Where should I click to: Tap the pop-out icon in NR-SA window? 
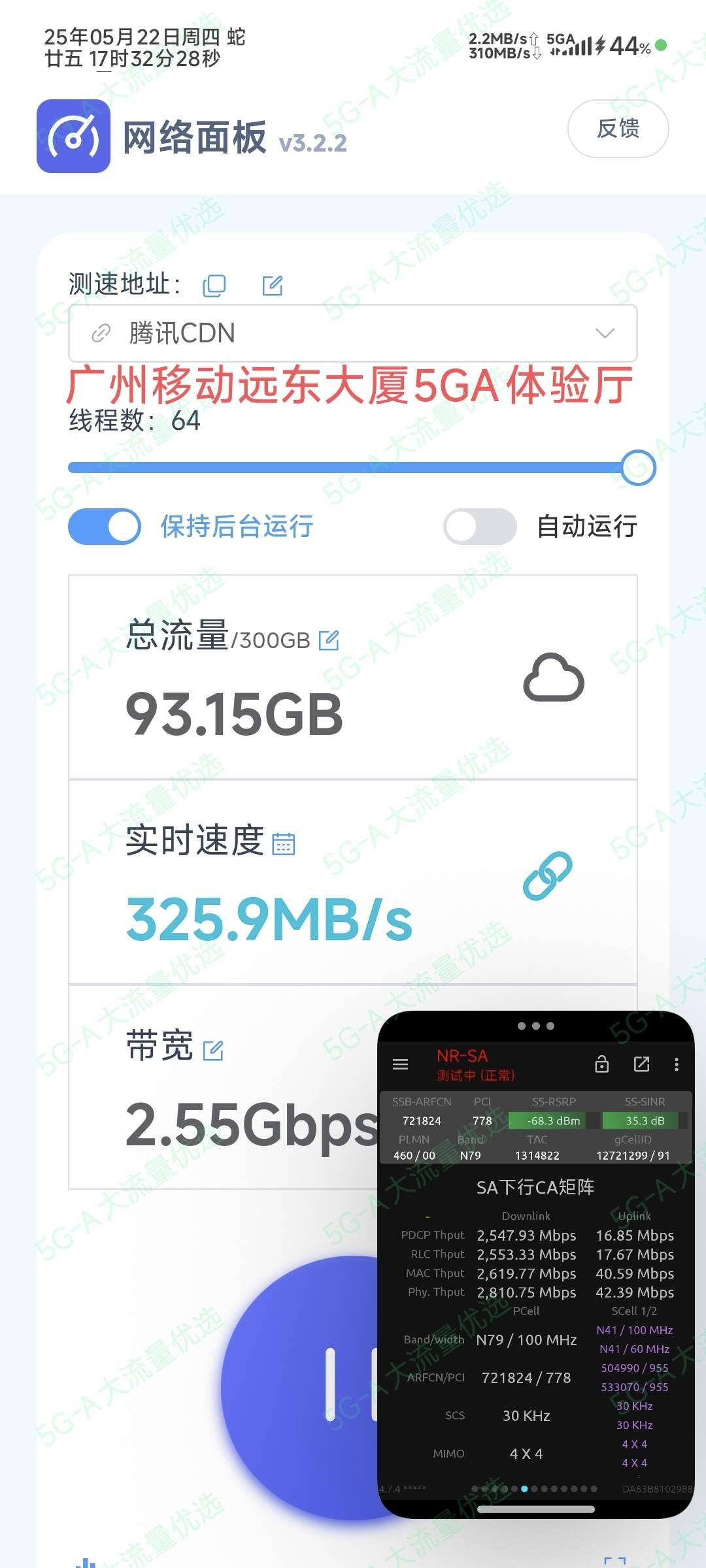(x=642, y=1064)
